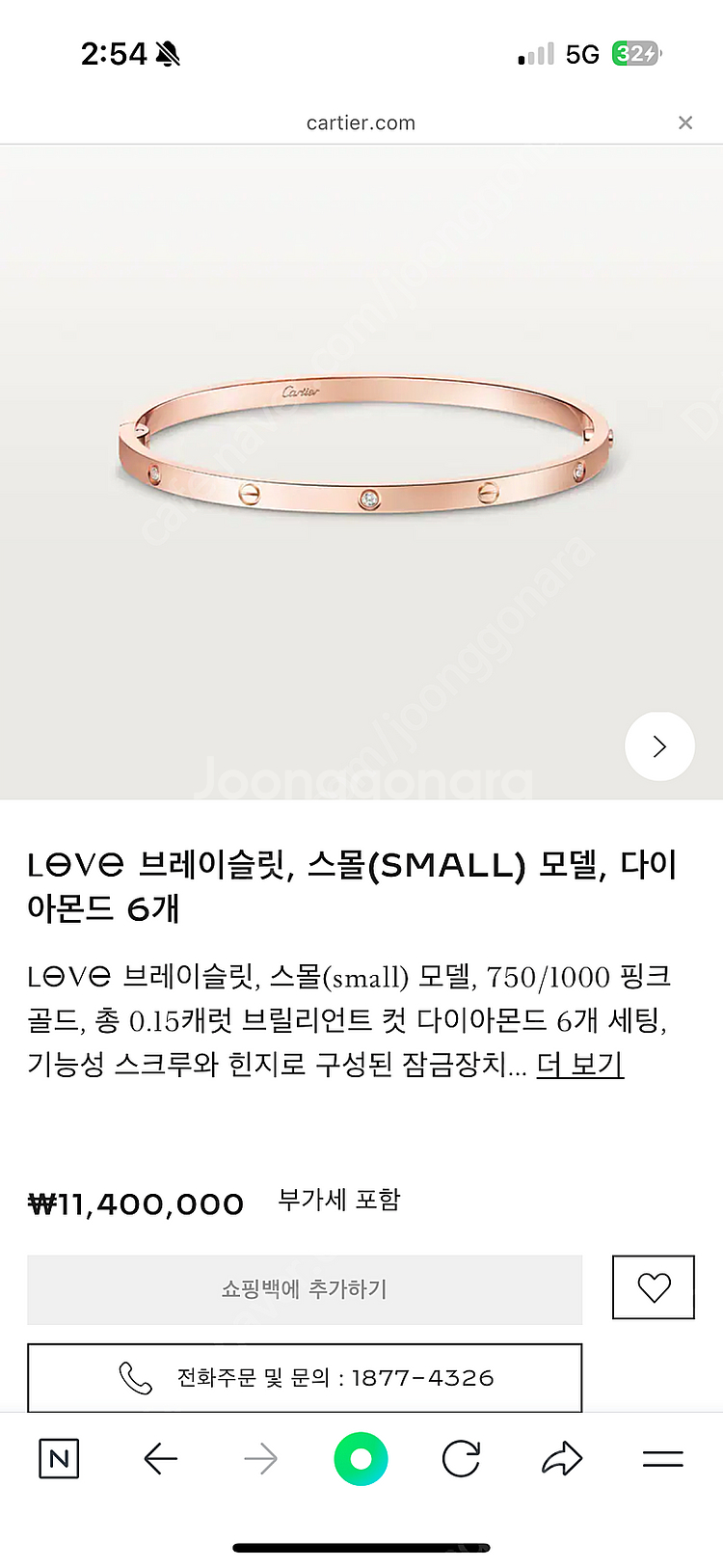This screenshot has height=1568, width=723.
Task: Expand description with 더 보기 link
Action: coord(580,1065)
